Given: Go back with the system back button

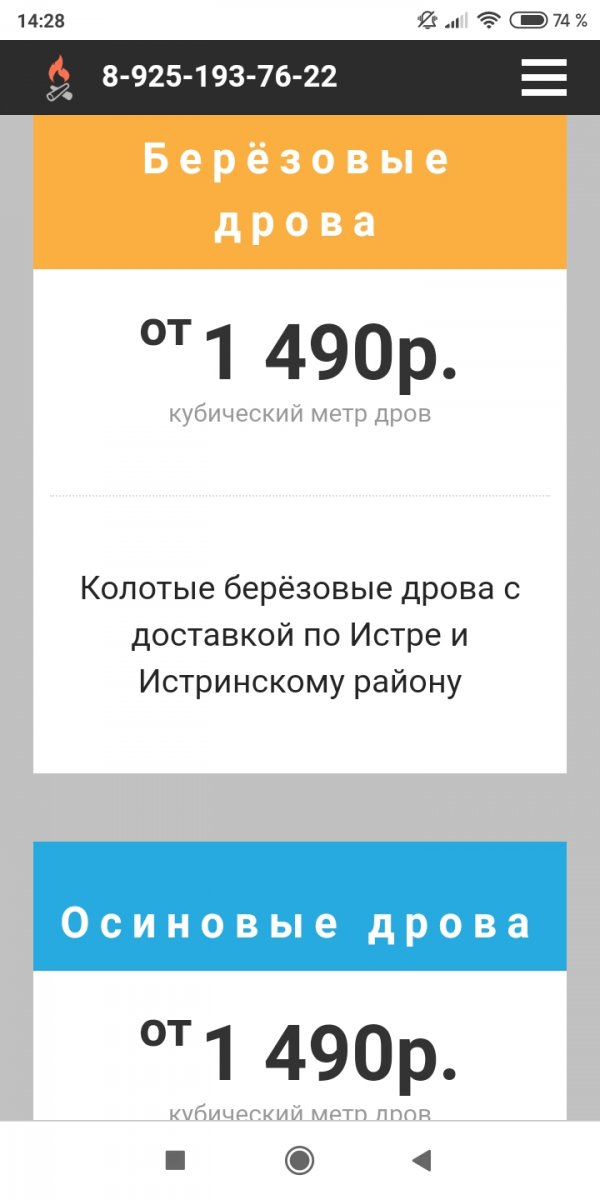Looking at the screenshot, I should [x=422, y=1160].
